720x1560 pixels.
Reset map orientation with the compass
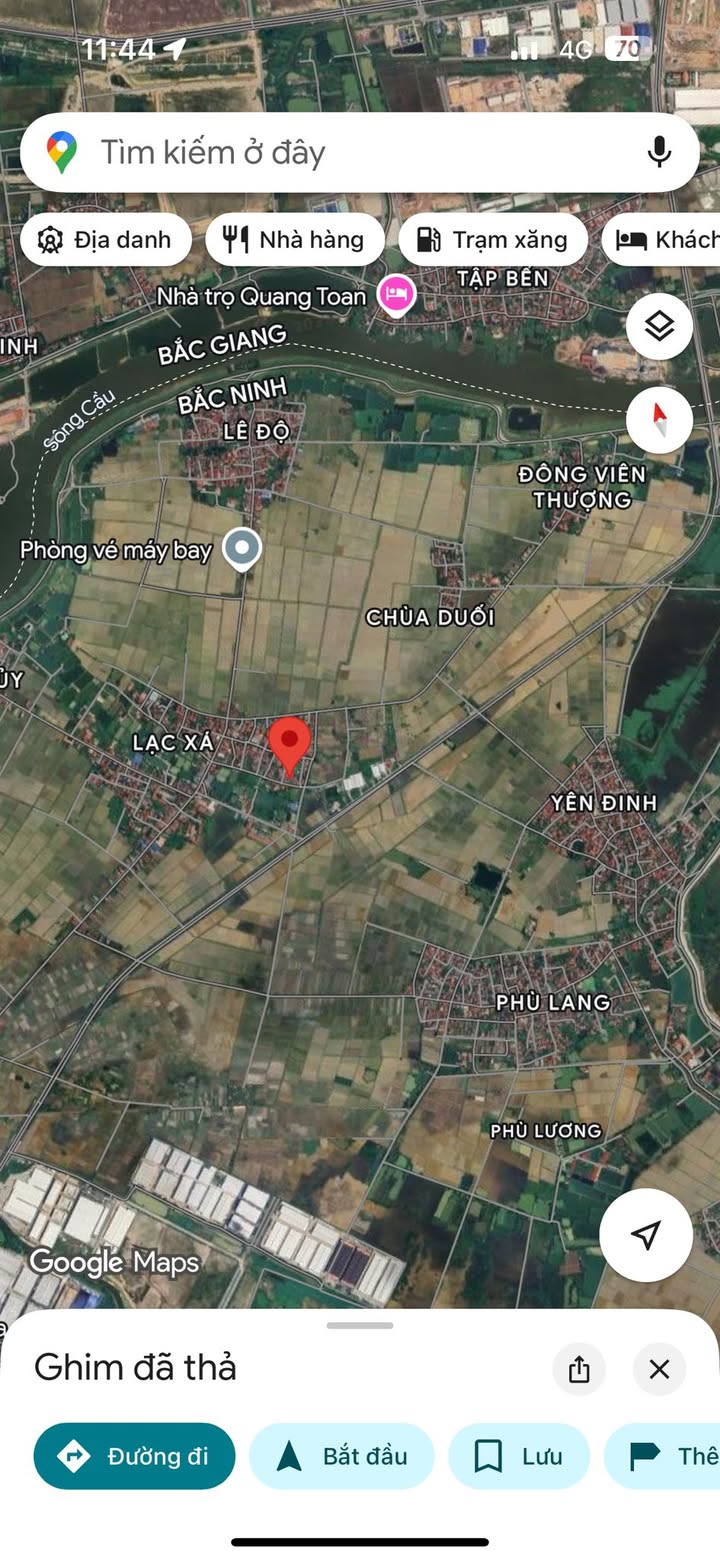click(659, 419)
